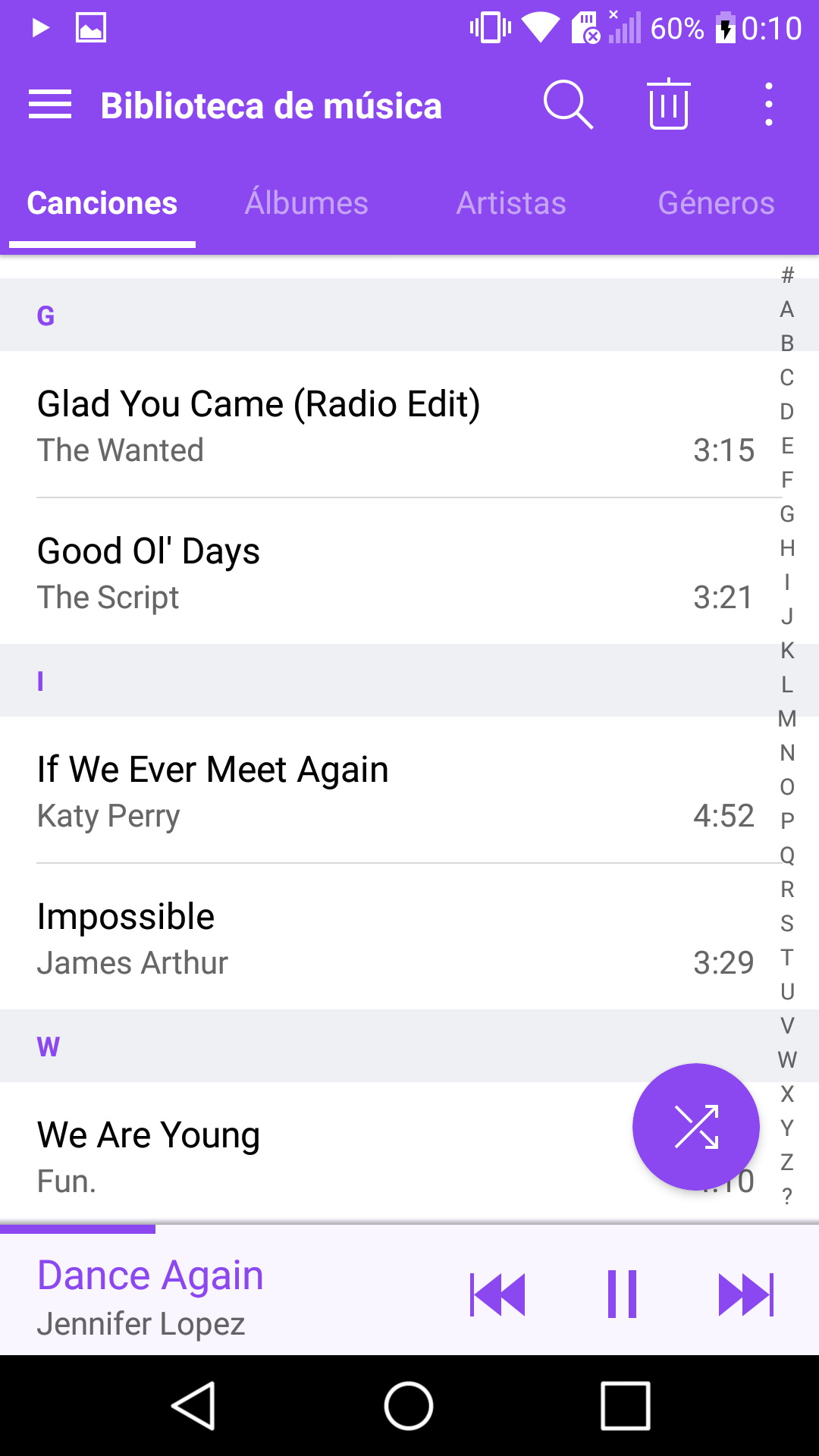Switch to the Álbumes tab
Screen dimensions: 819x1456
pos(306,203)
